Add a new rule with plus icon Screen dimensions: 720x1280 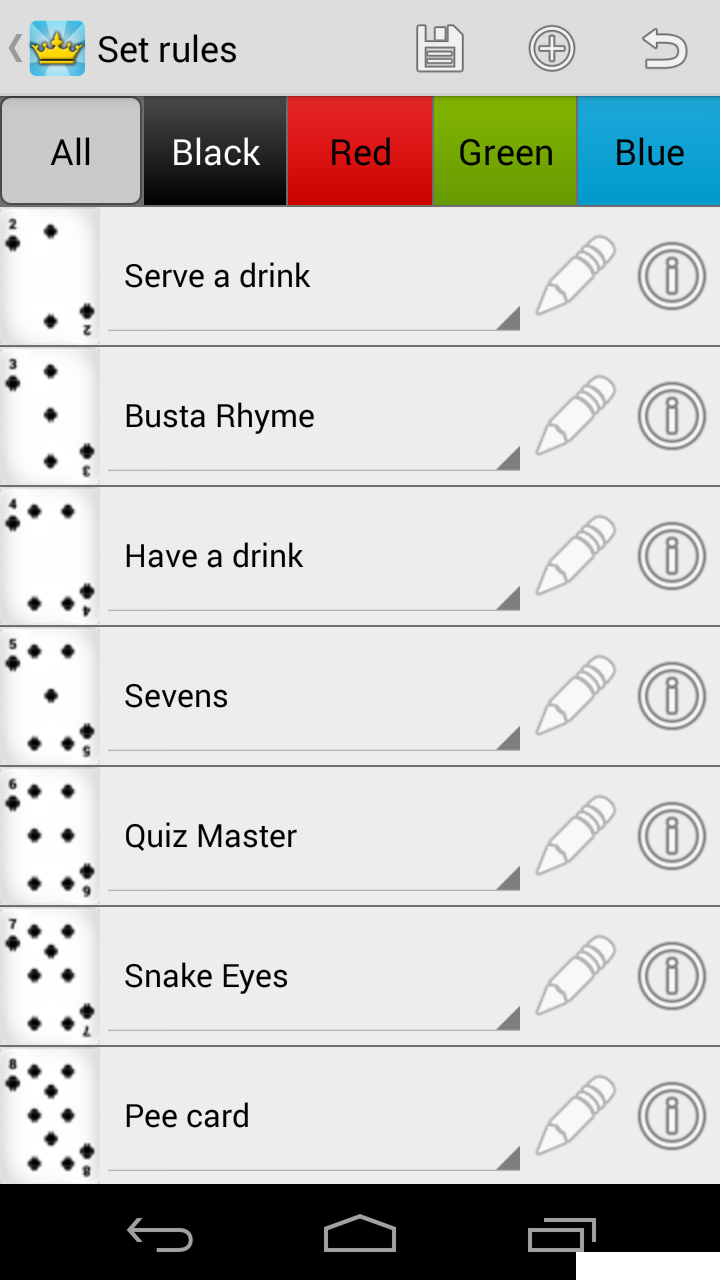coord(552,49)
